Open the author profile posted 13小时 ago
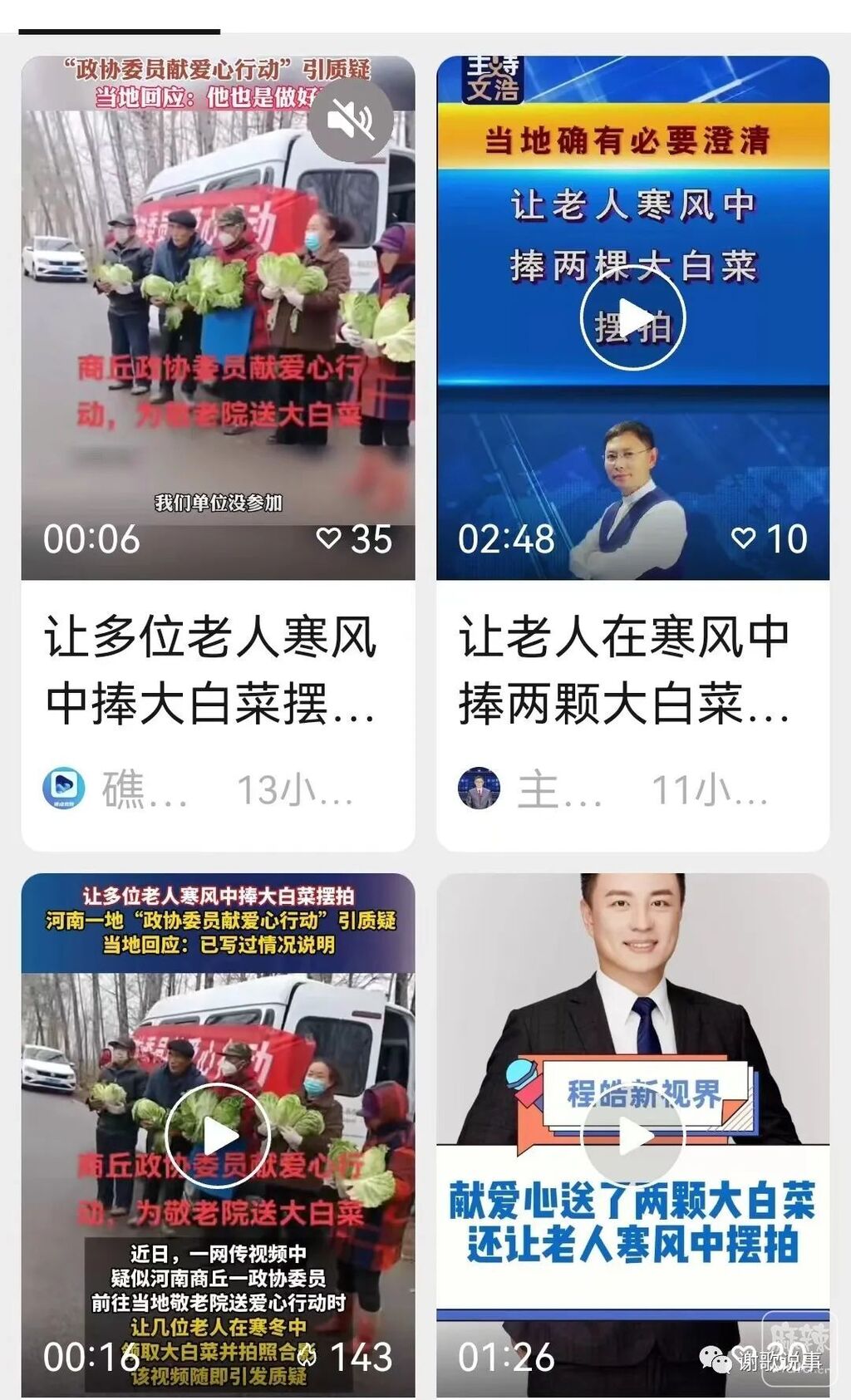 64,788
